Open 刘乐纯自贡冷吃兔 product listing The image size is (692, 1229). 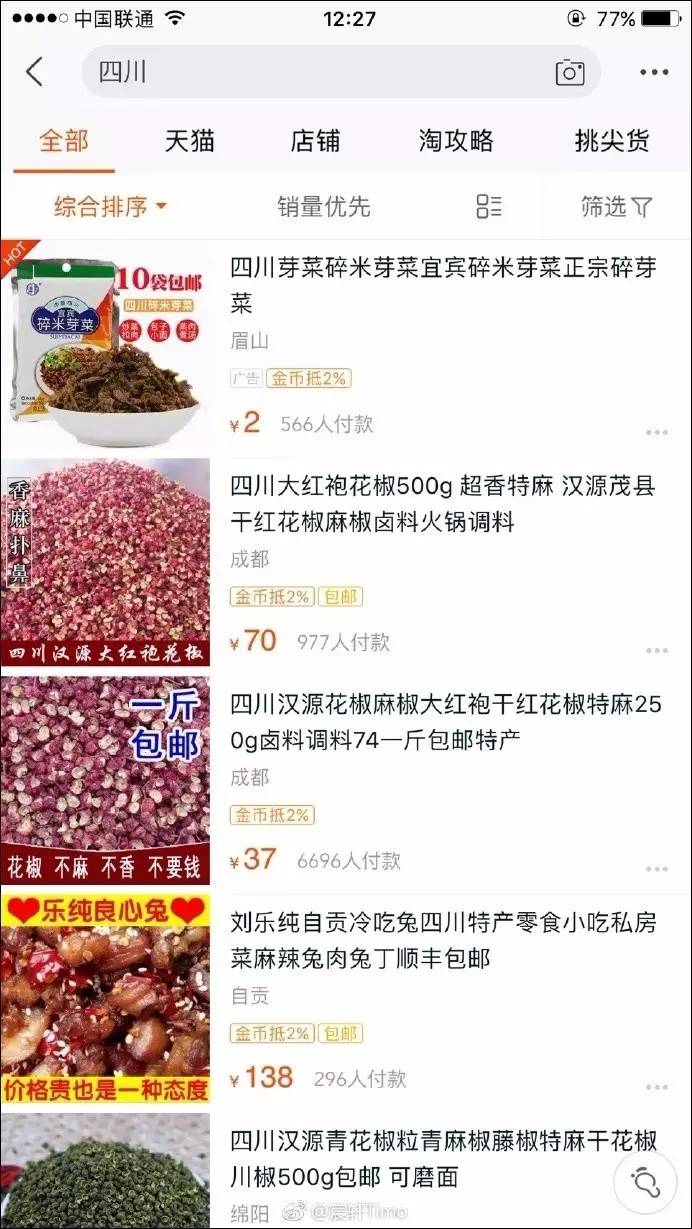tap(346, 1003)
